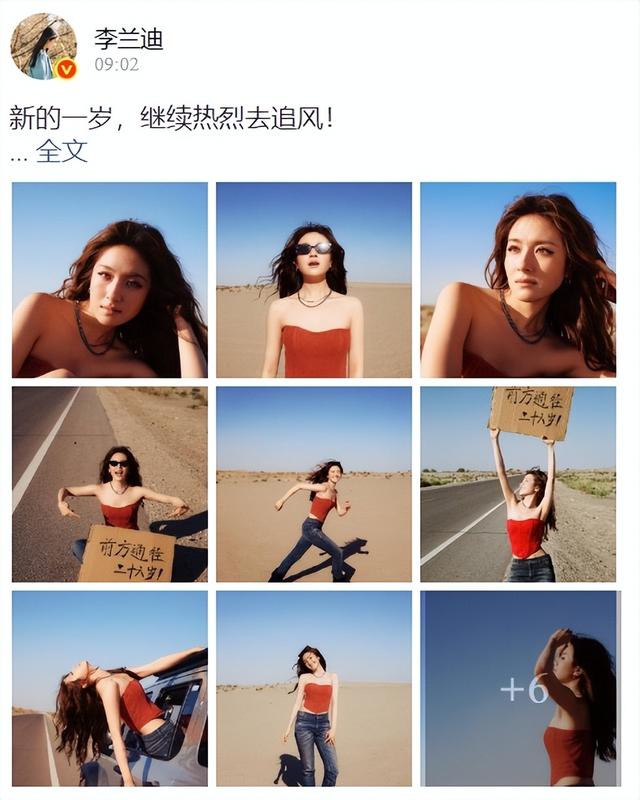This screenshot has width=640, height=800.
Task: Open the running-in-desert photo
Action: (314, 484)
